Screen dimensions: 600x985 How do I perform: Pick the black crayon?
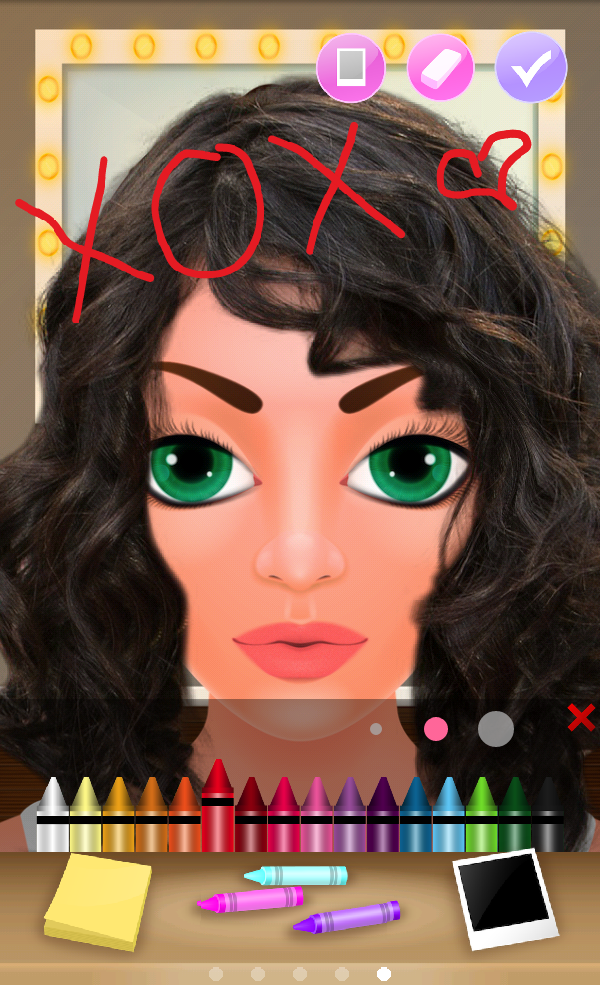[x=547, y=814]
